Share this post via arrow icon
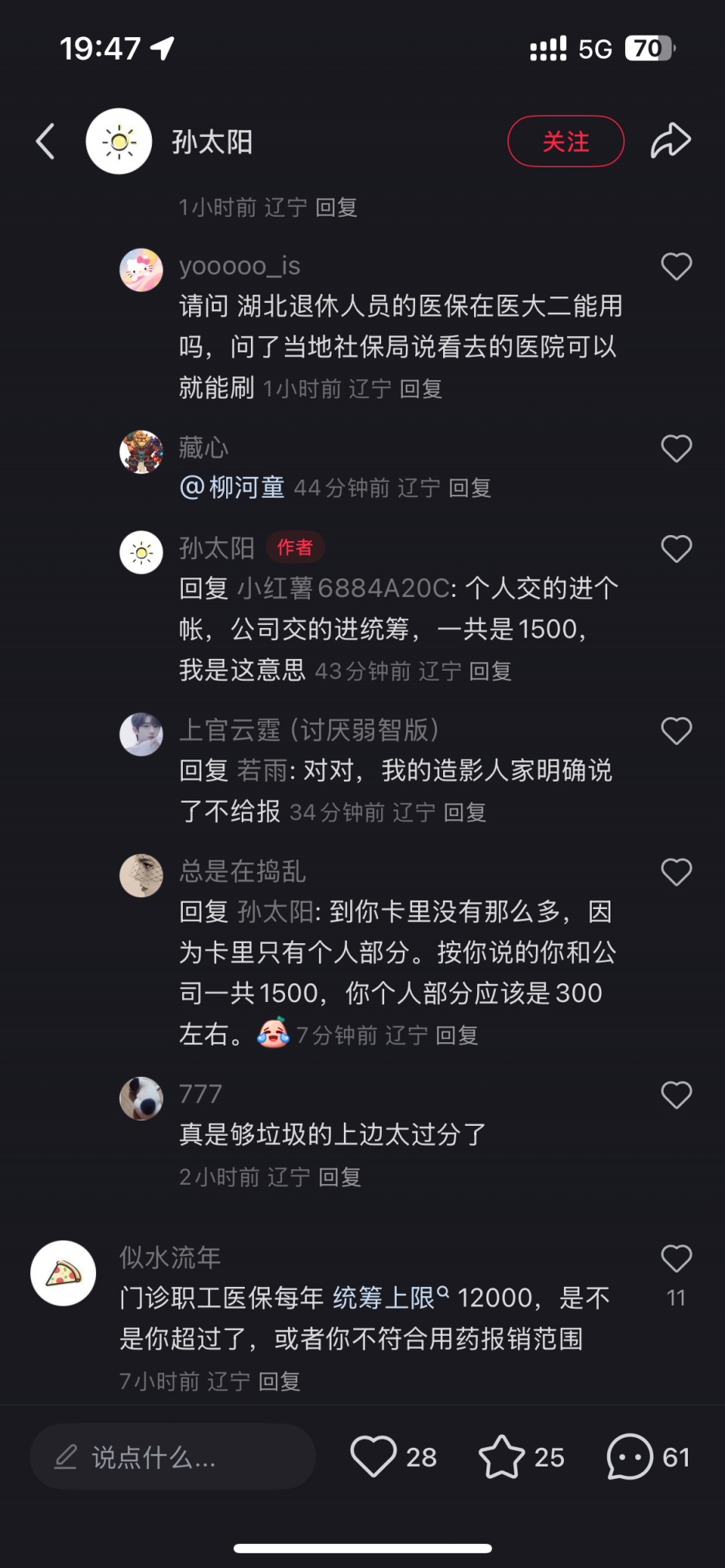725x1568 pixels. coord(670,141)
